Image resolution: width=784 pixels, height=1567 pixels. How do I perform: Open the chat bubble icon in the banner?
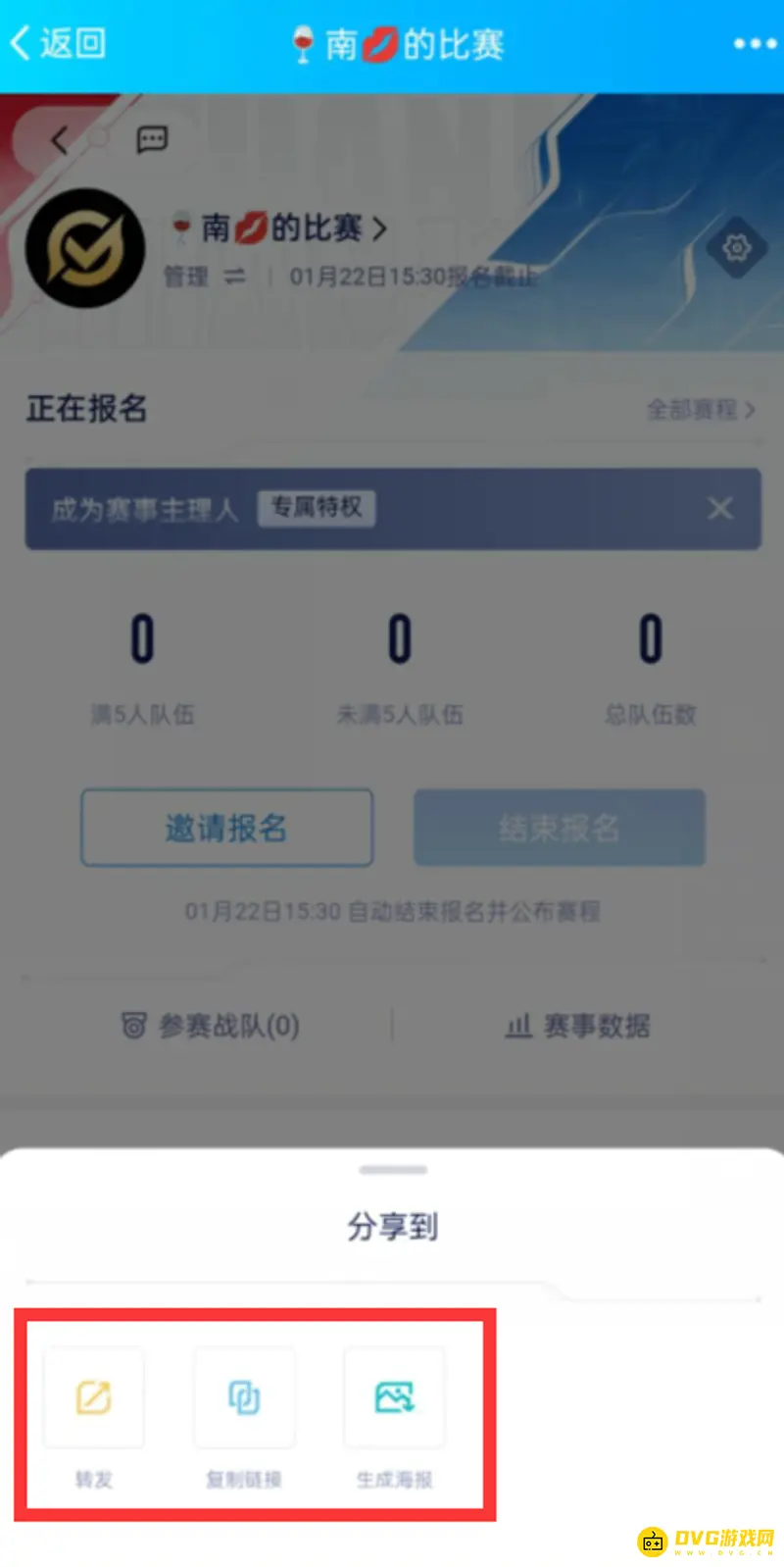pyautogui.click(x=152, y=139)
